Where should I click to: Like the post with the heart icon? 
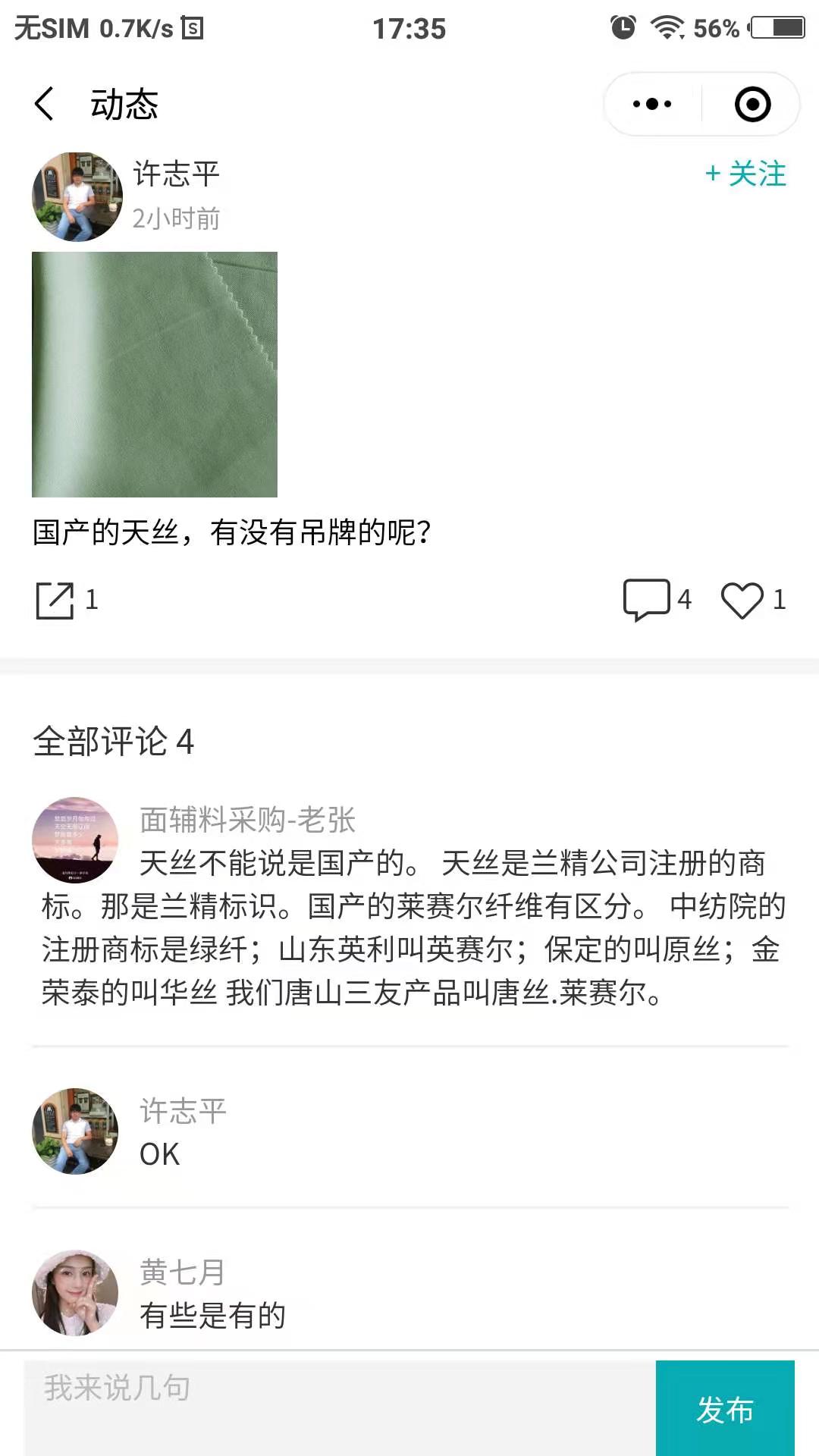[x=742, y=600]
